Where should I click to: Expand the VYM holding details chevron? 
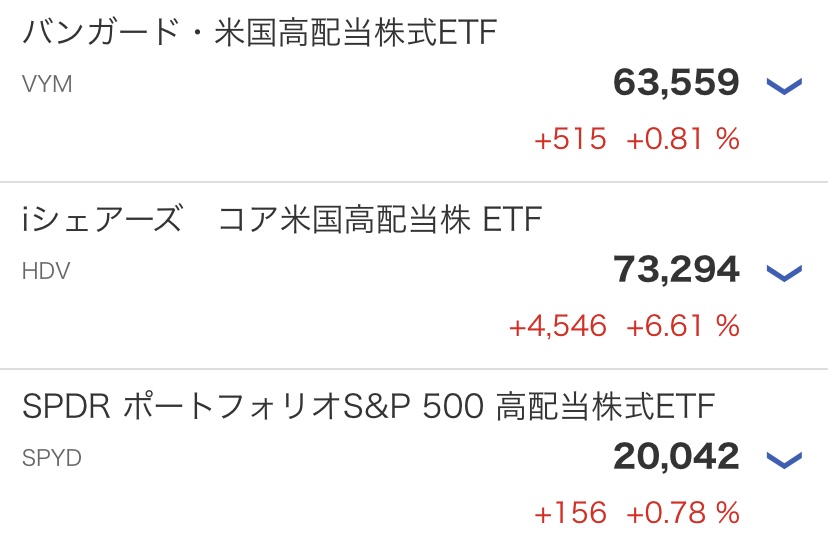[783, 86]
